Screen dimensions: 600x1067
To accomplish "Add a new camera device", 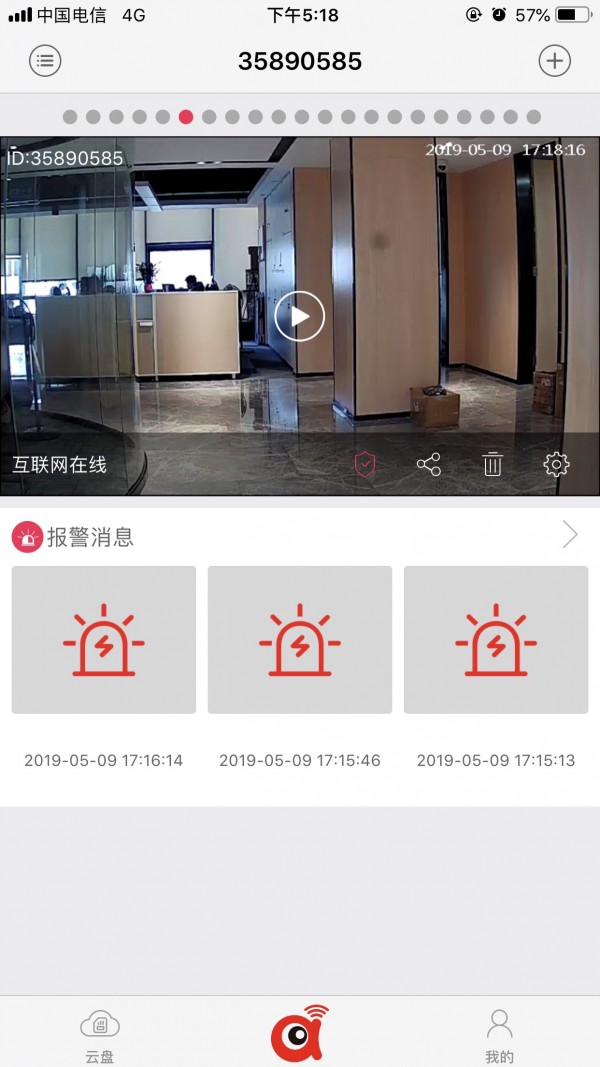I will point(554,61).
